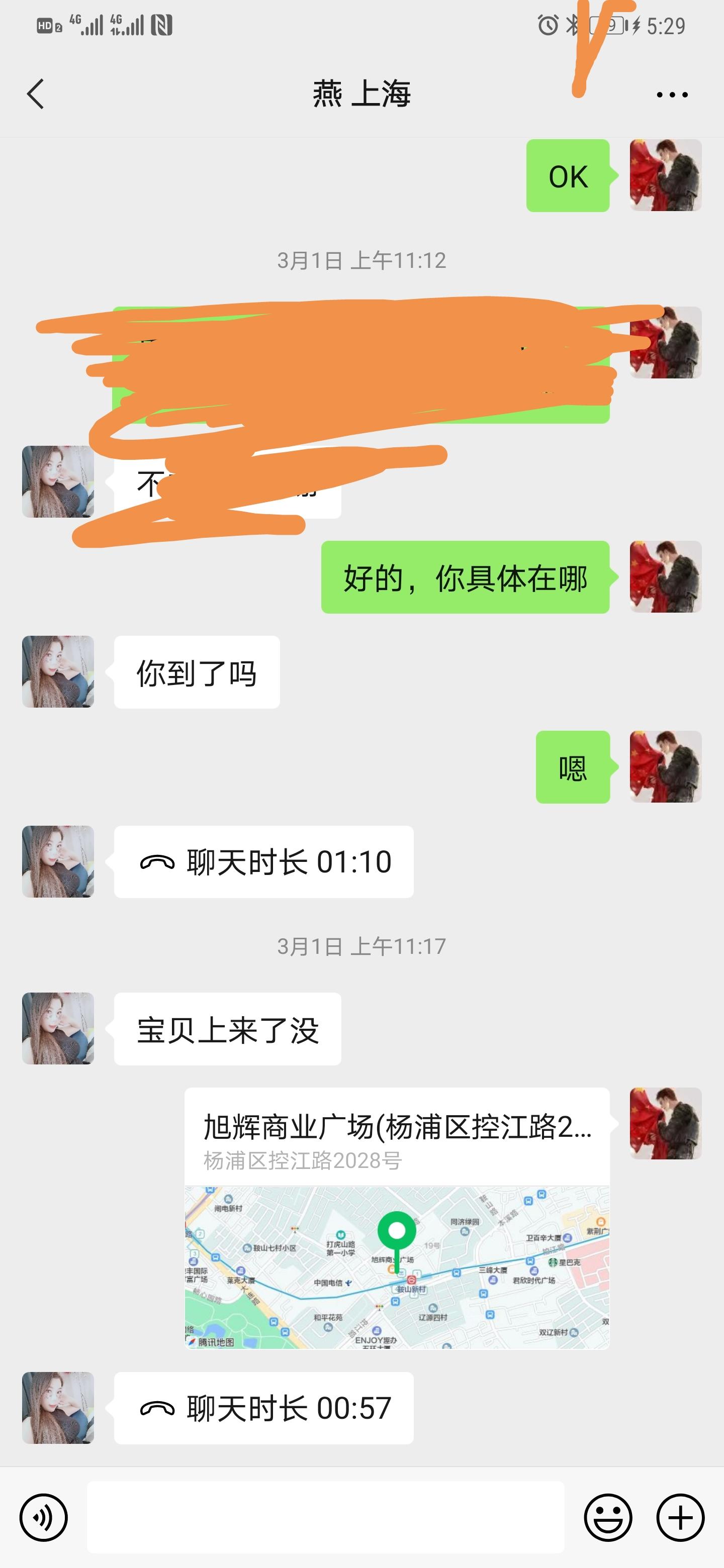Open the emoji sticker panel

[x=608, y=1517]
